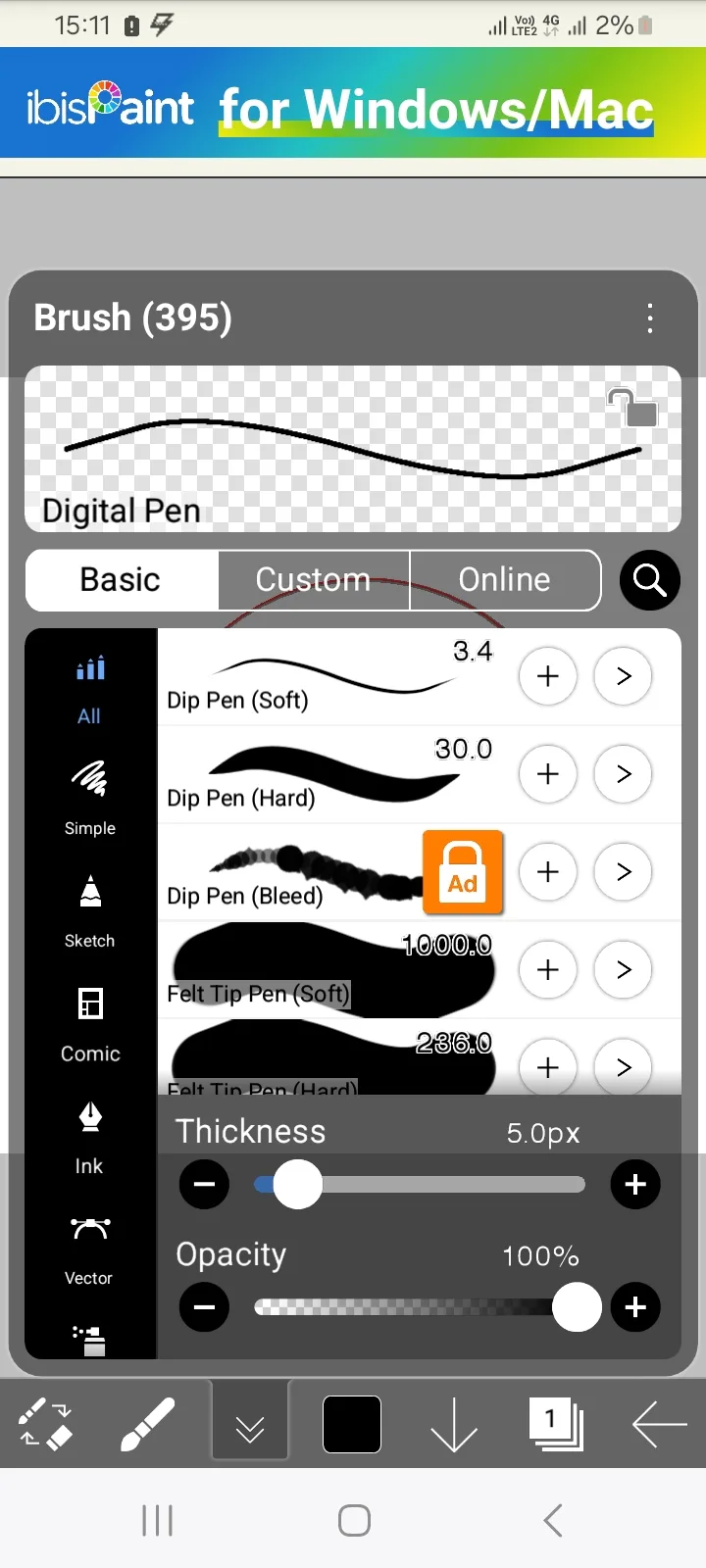Open the layers panel
The height and width of the screenshot is (1568, 706).
coord(556,1424)
